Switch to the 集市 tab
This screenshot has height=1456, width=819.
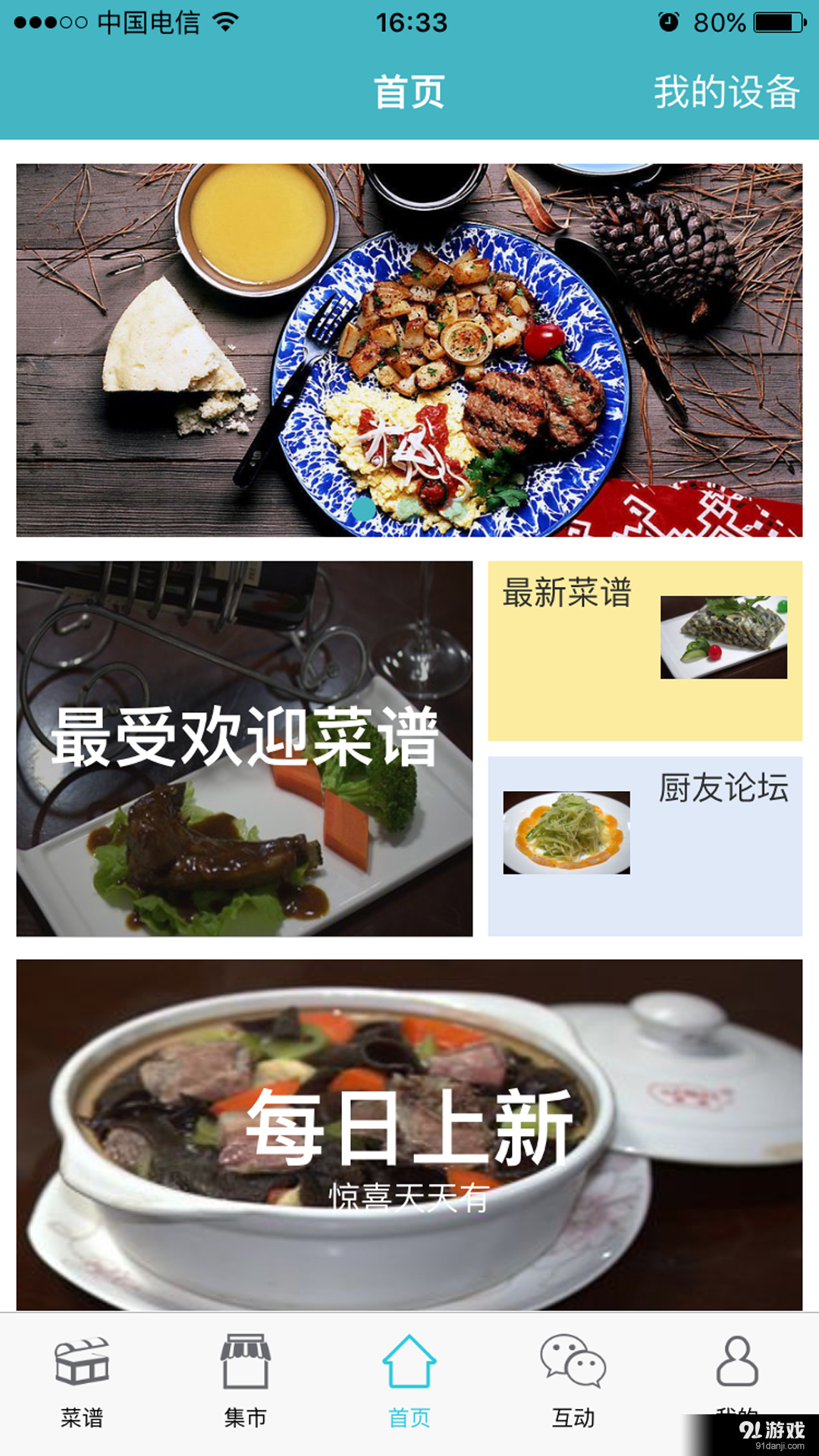[x=246, y=1380]
